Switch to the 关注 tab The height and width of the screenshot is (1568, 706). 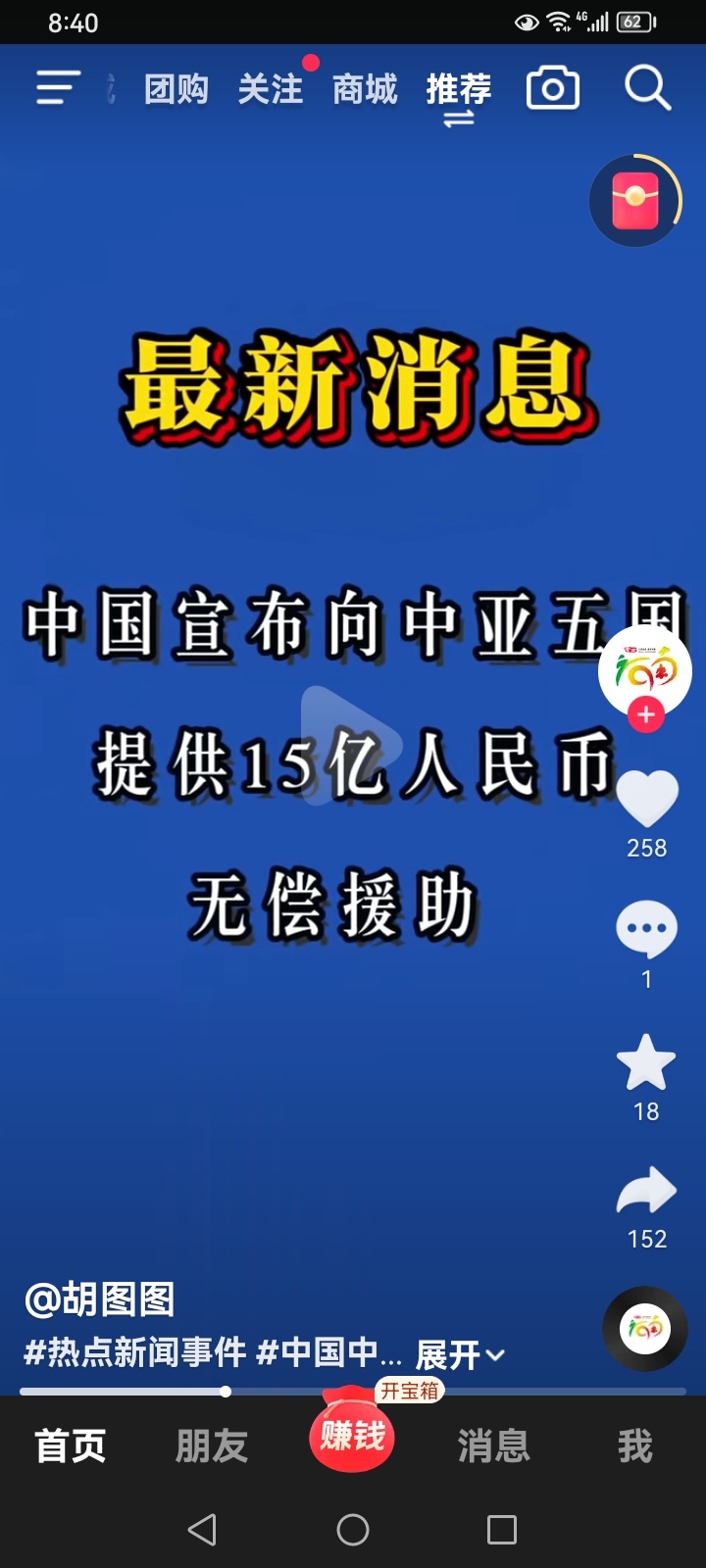point(271,89)
